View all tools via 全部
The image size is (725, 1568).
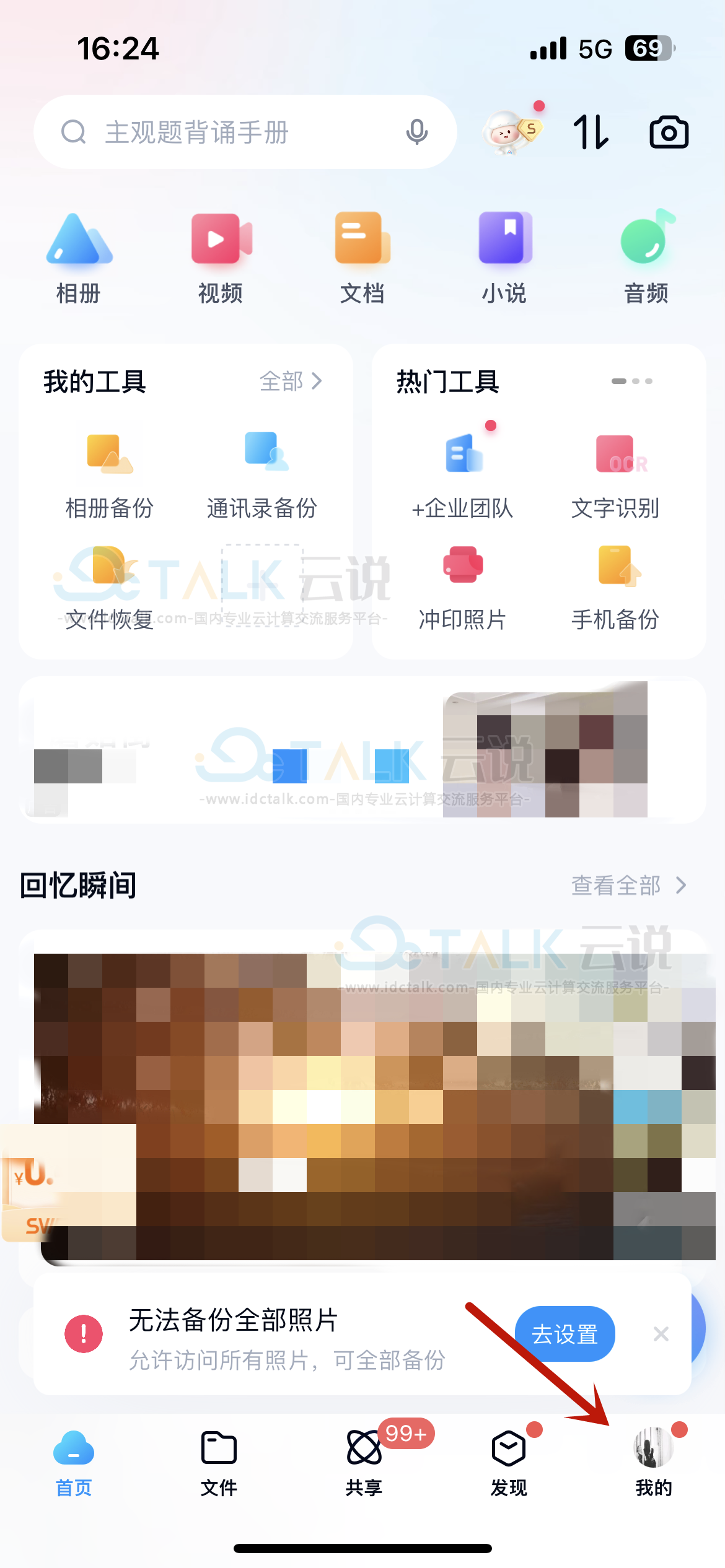291,381
